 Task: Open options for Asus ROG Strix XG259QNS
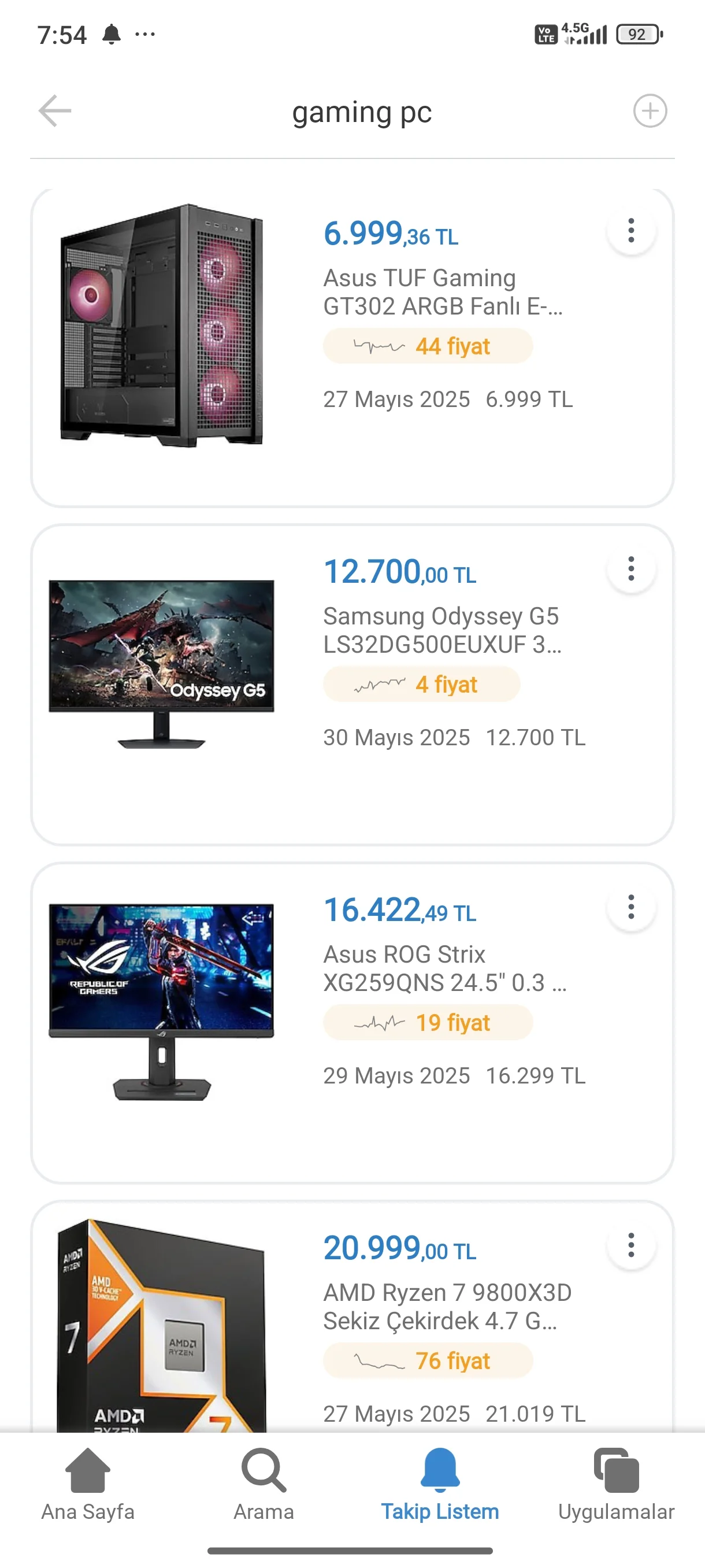pyautogui.click(x=631, y=907)
